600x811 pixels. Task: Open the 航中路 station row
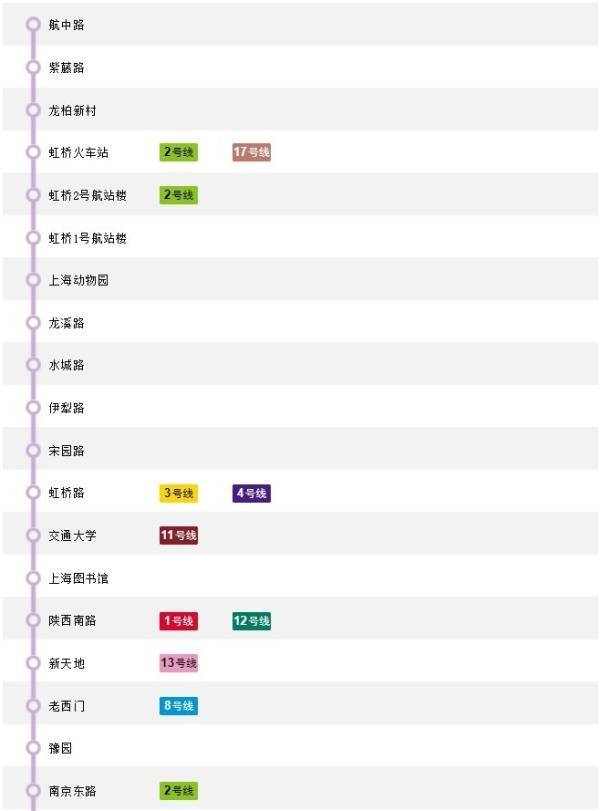[67, 25]
